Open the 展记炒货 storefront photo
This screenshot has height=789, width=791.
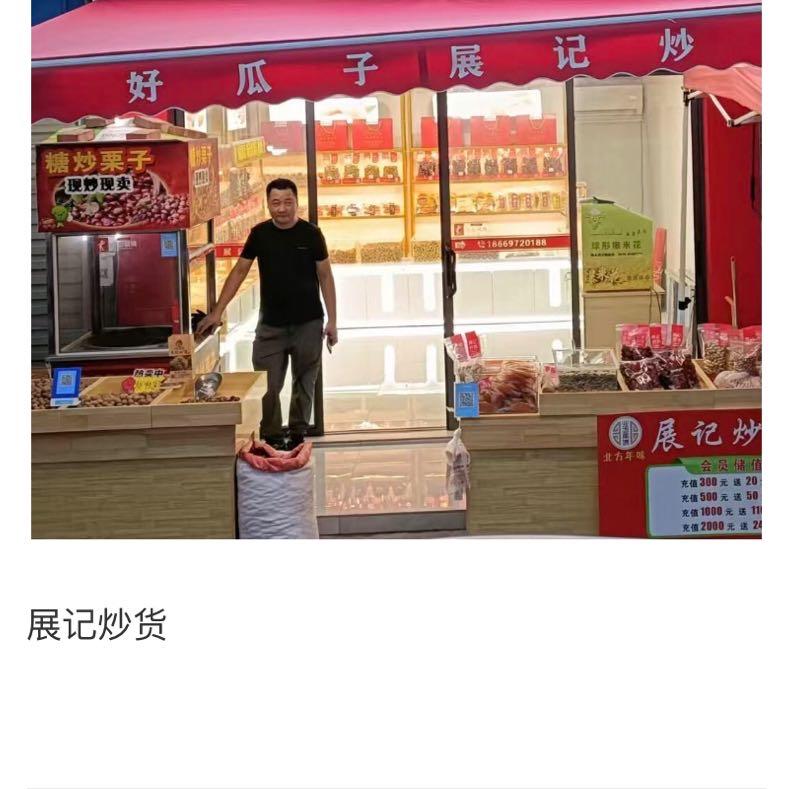tap(396, 270)
